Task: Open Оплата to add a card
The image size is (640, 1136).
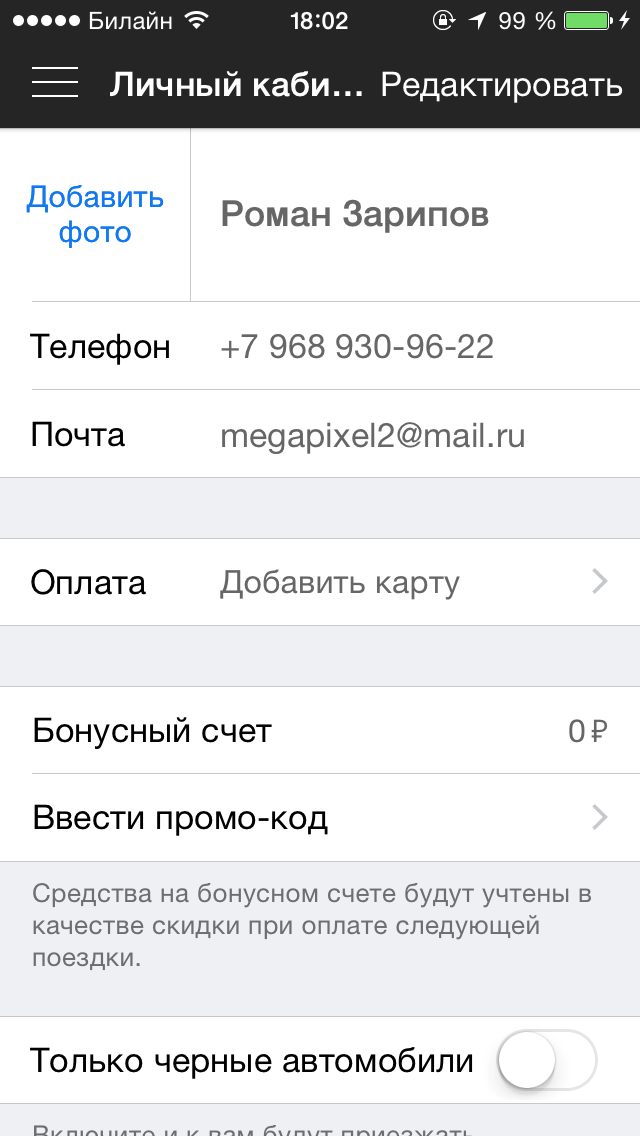Action: [320, 582]
